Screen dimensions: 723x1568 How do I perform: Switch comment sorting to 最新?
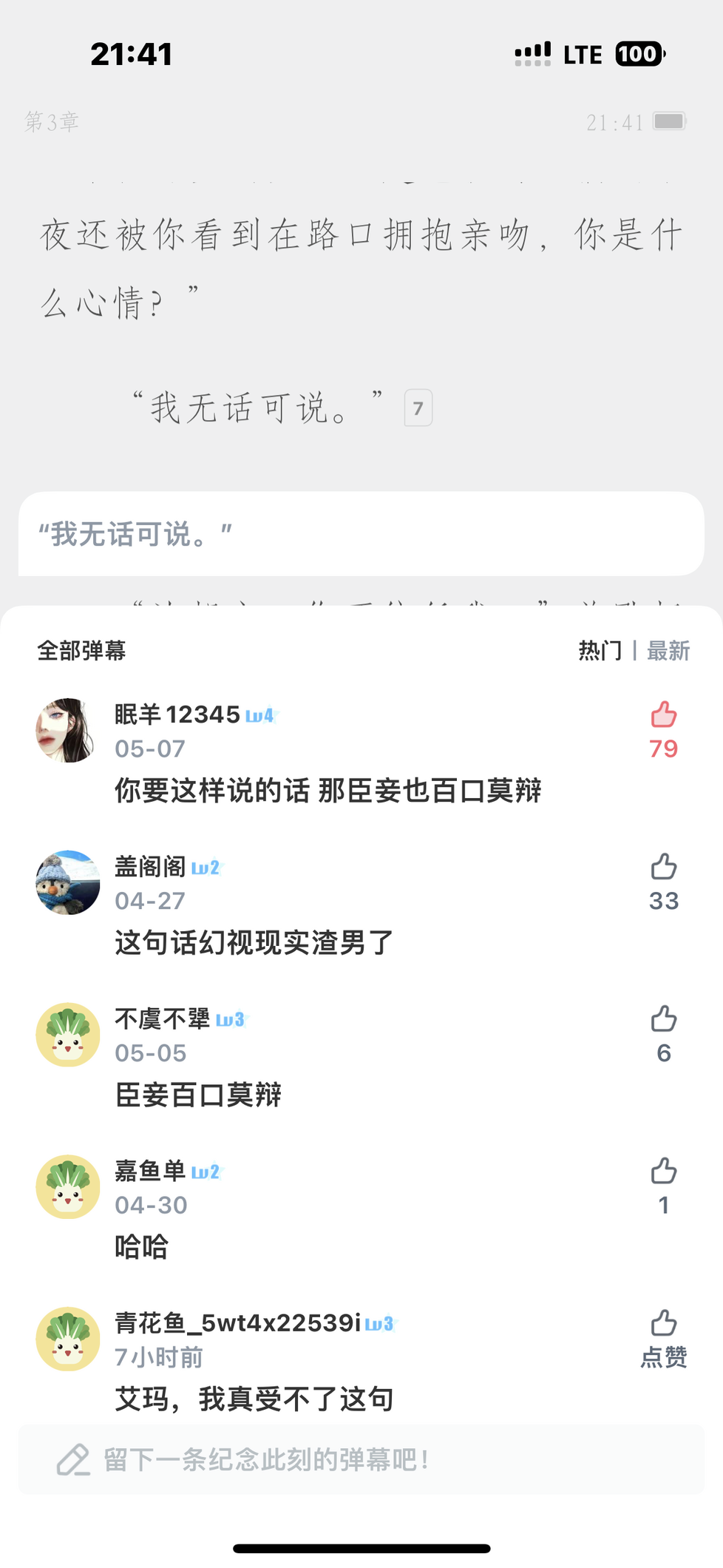point(668,651)
